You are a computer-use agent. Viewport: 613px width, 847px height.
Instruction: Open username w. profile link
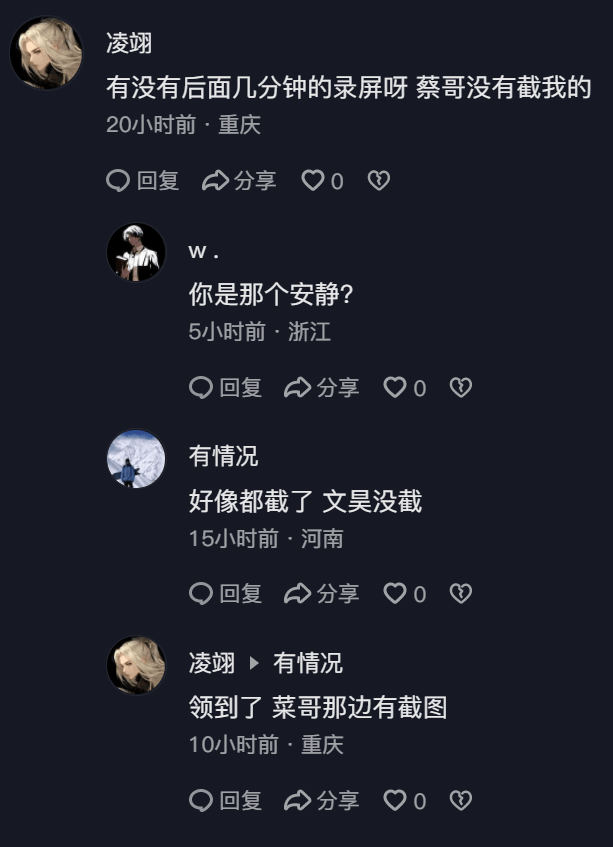[203, 251]
